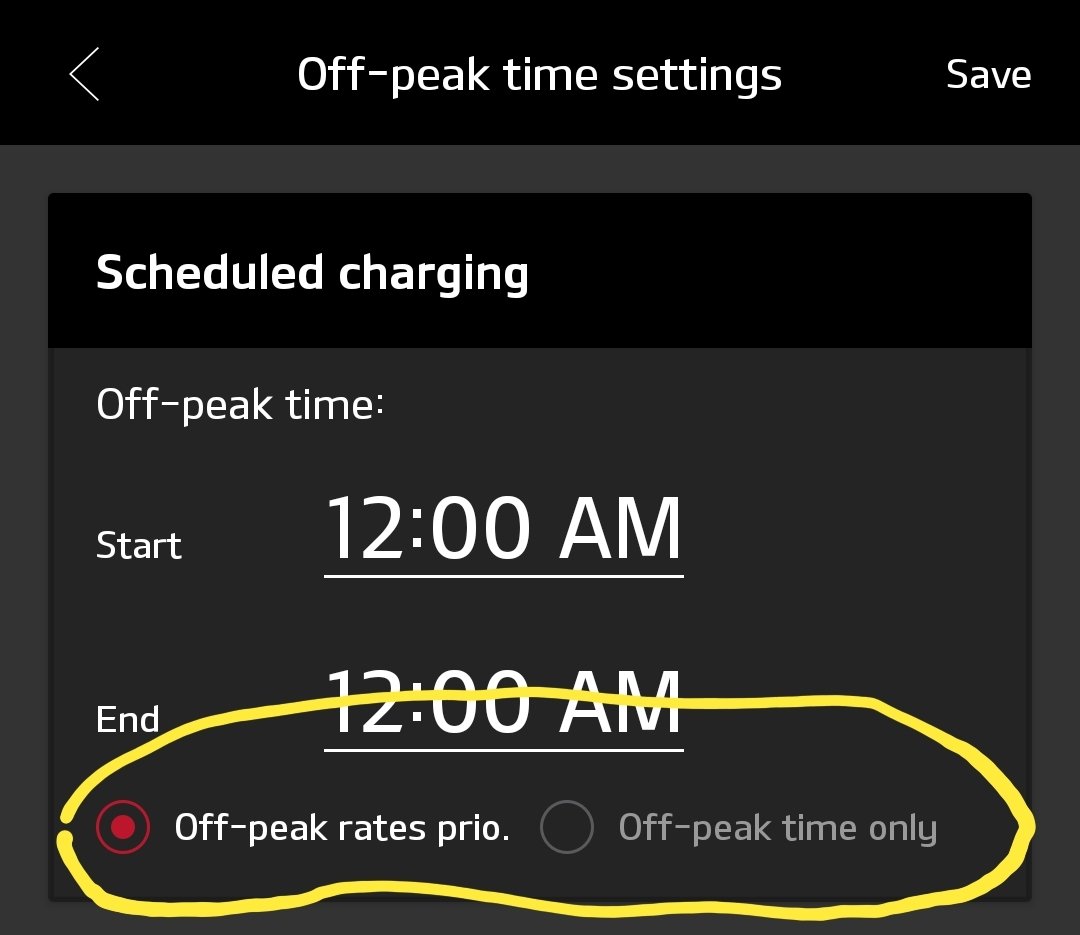Screen dimensions: 1080x935
Task: Go back using the top arrow
Action: pyautogui.click(x=84, y=75)
